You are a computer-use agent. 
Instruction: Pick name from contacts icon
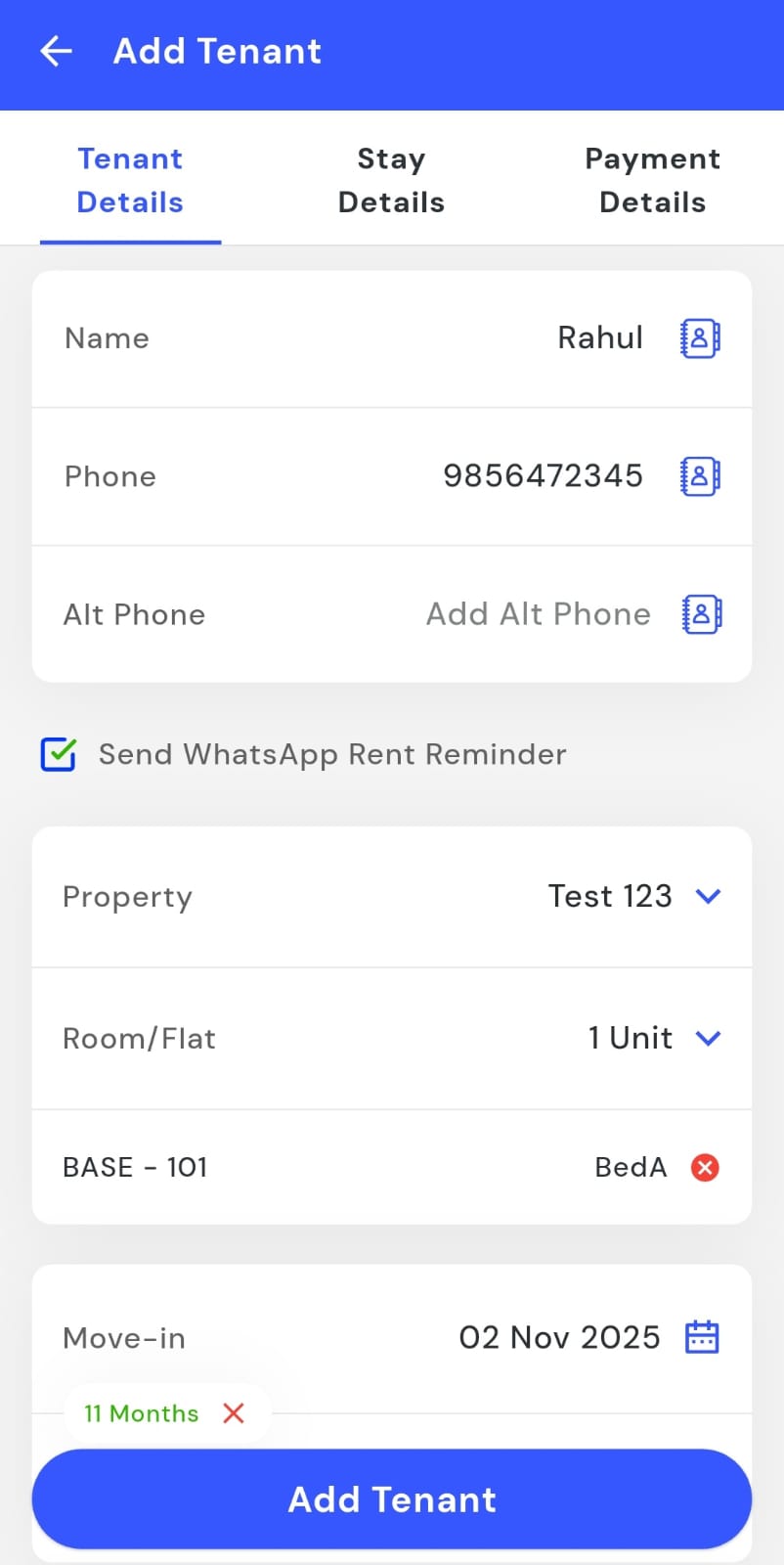tap(700, 338)
